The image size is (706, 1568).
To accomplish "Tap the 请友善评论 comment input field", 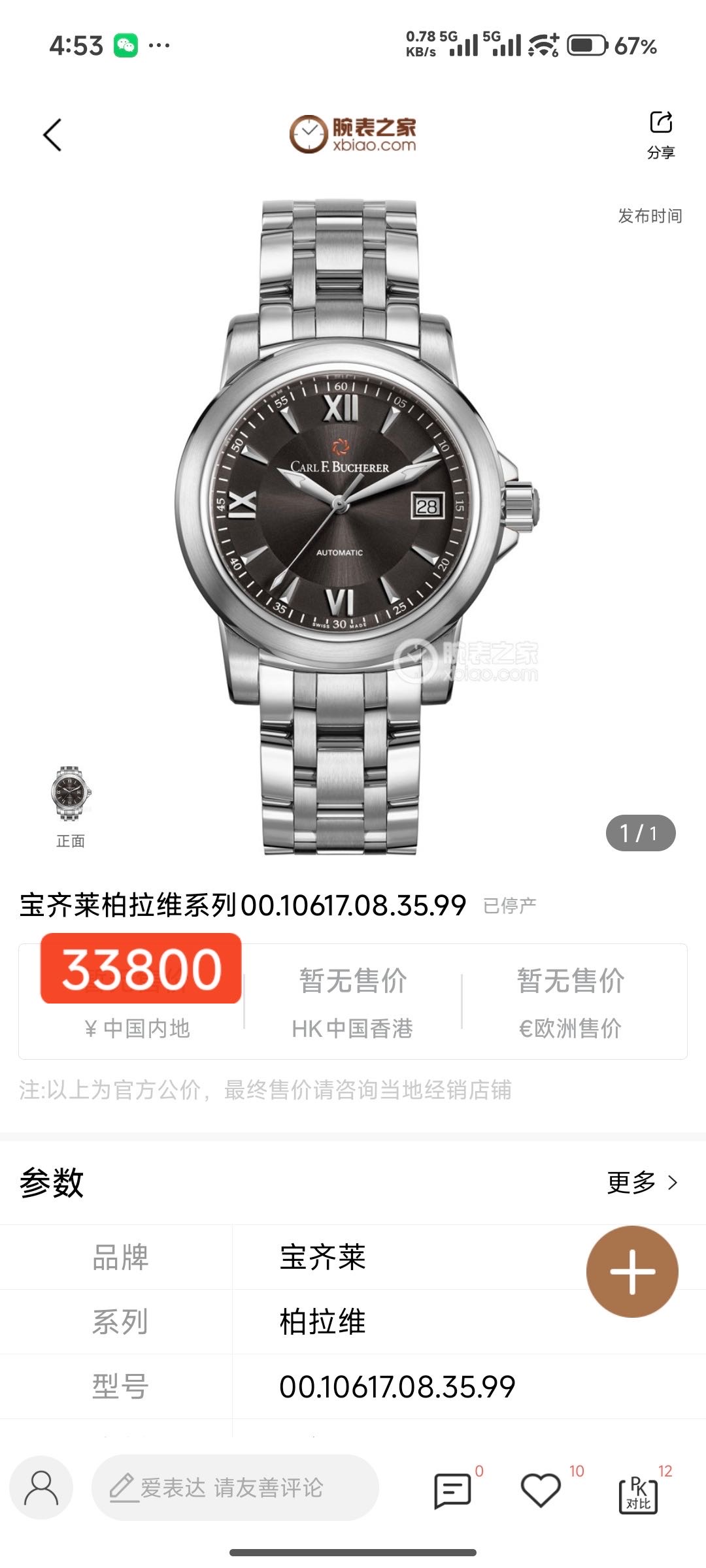I will [x=235, y=1488].
